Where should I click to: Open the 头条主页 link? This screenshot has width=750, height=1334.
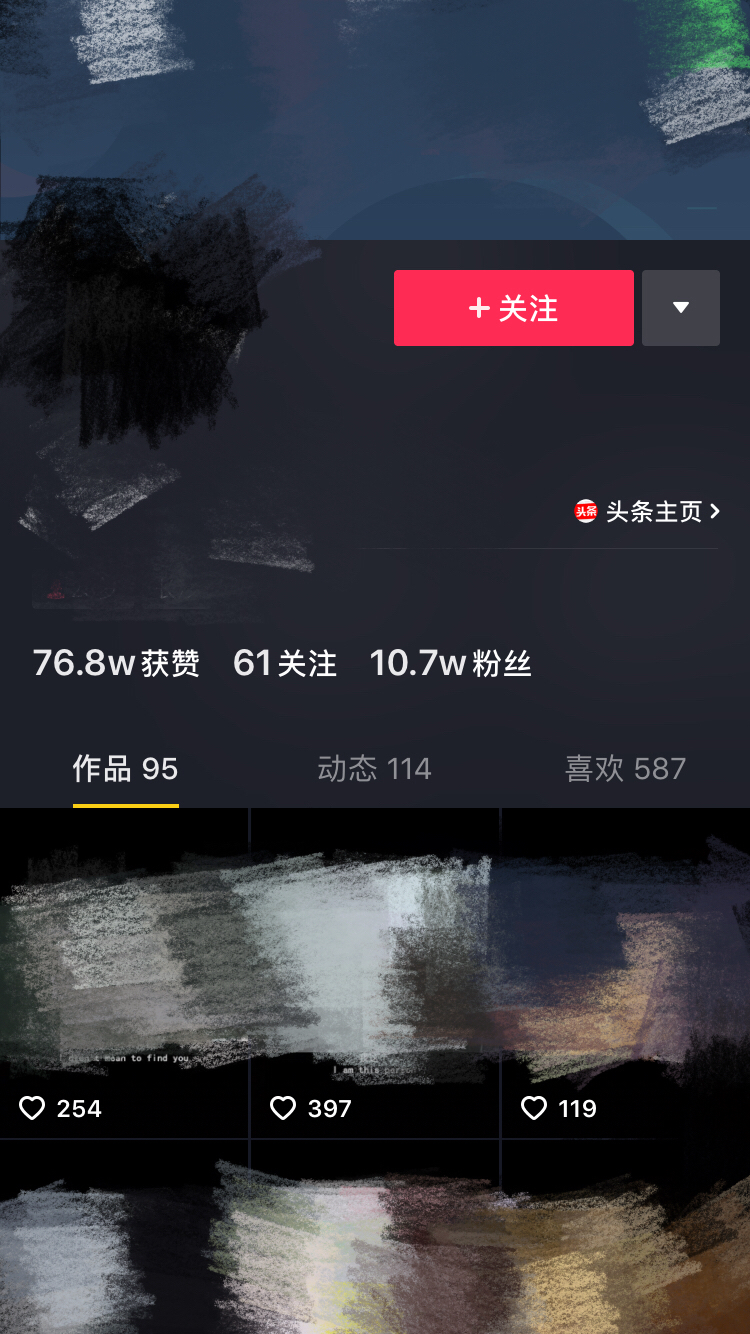pyautogui.click(x=648, y=512)
